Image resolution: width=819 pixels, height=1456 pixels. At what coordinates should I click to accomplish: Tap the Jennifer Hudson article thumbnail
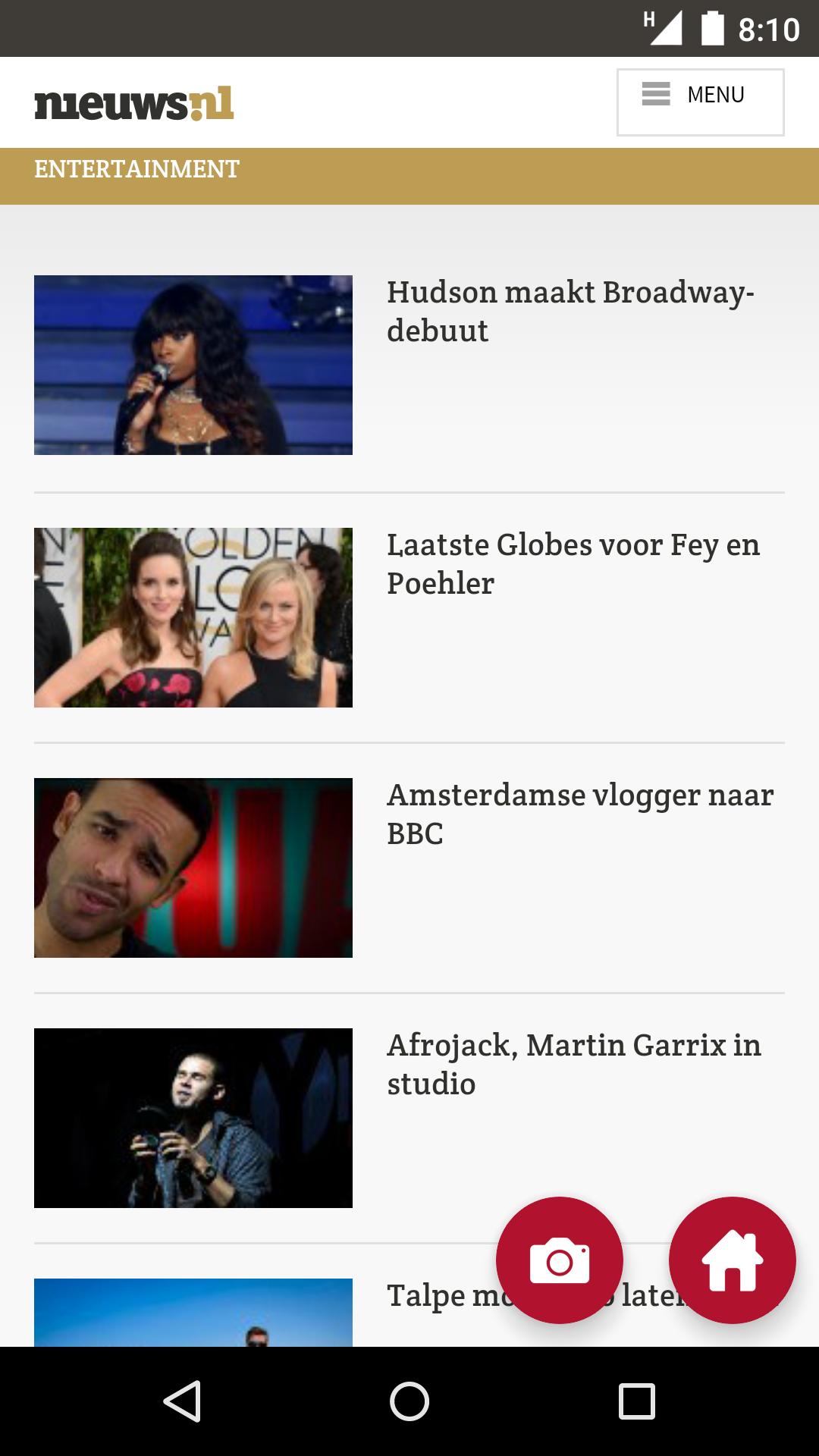click(193, 365)
